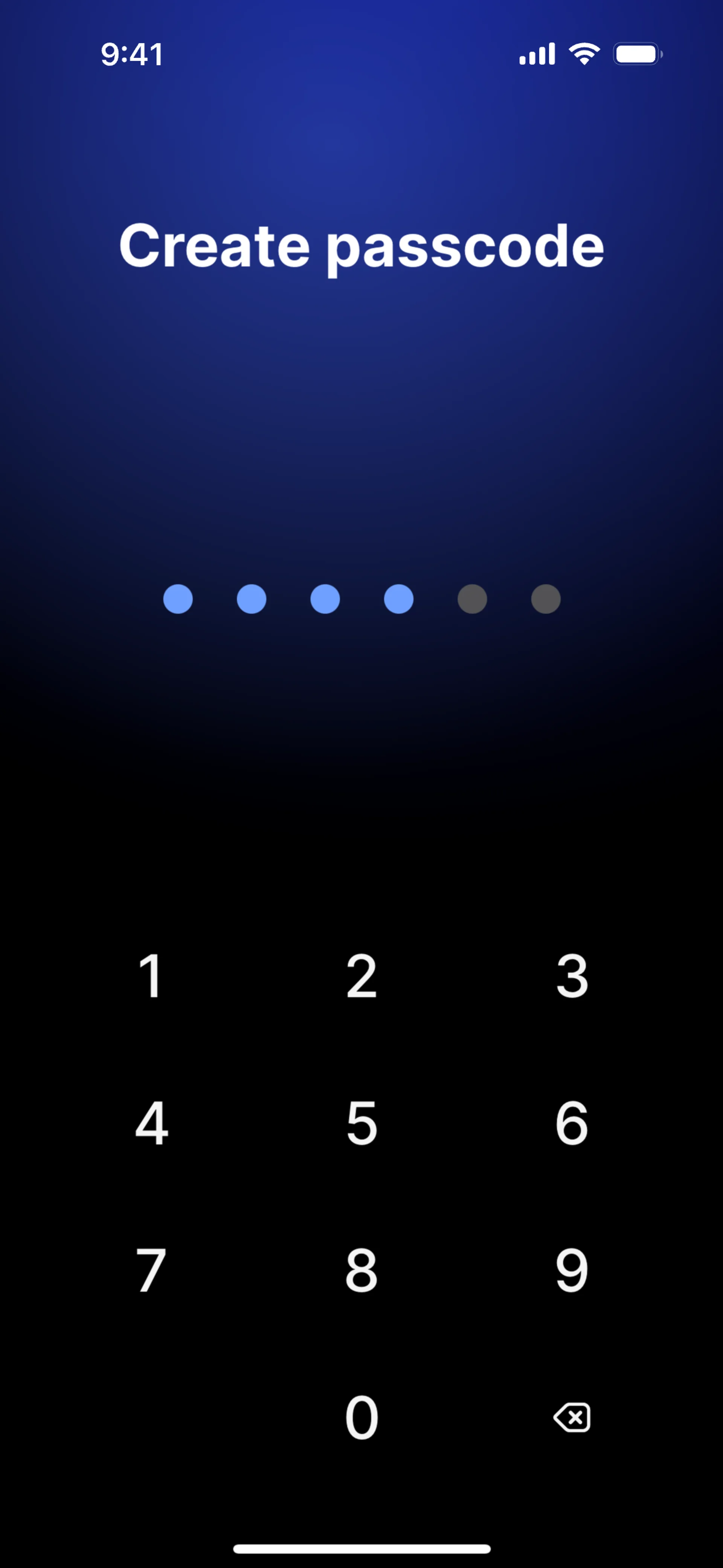
Task: Tap the number 2 key
Action: click(361, 976)
